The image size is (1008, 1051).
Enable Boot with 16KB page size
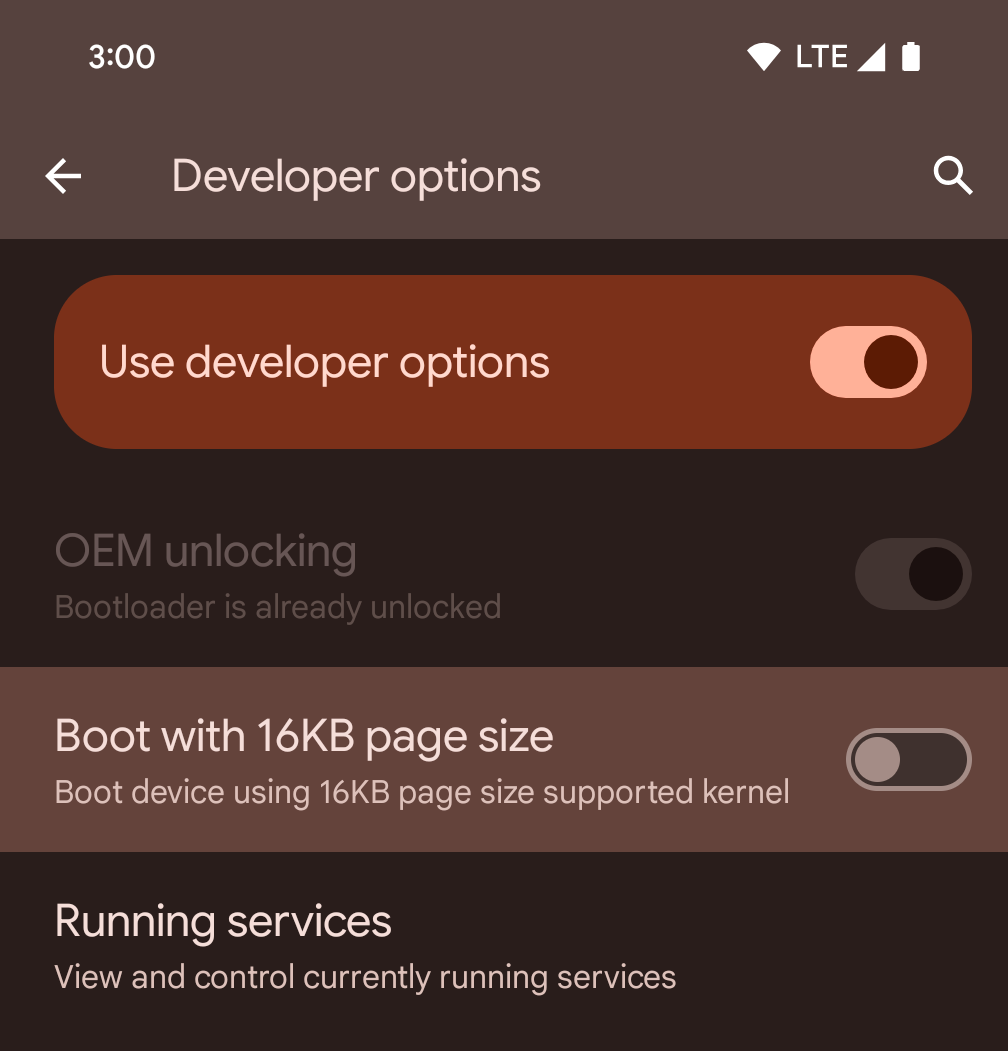click(908, 760)
